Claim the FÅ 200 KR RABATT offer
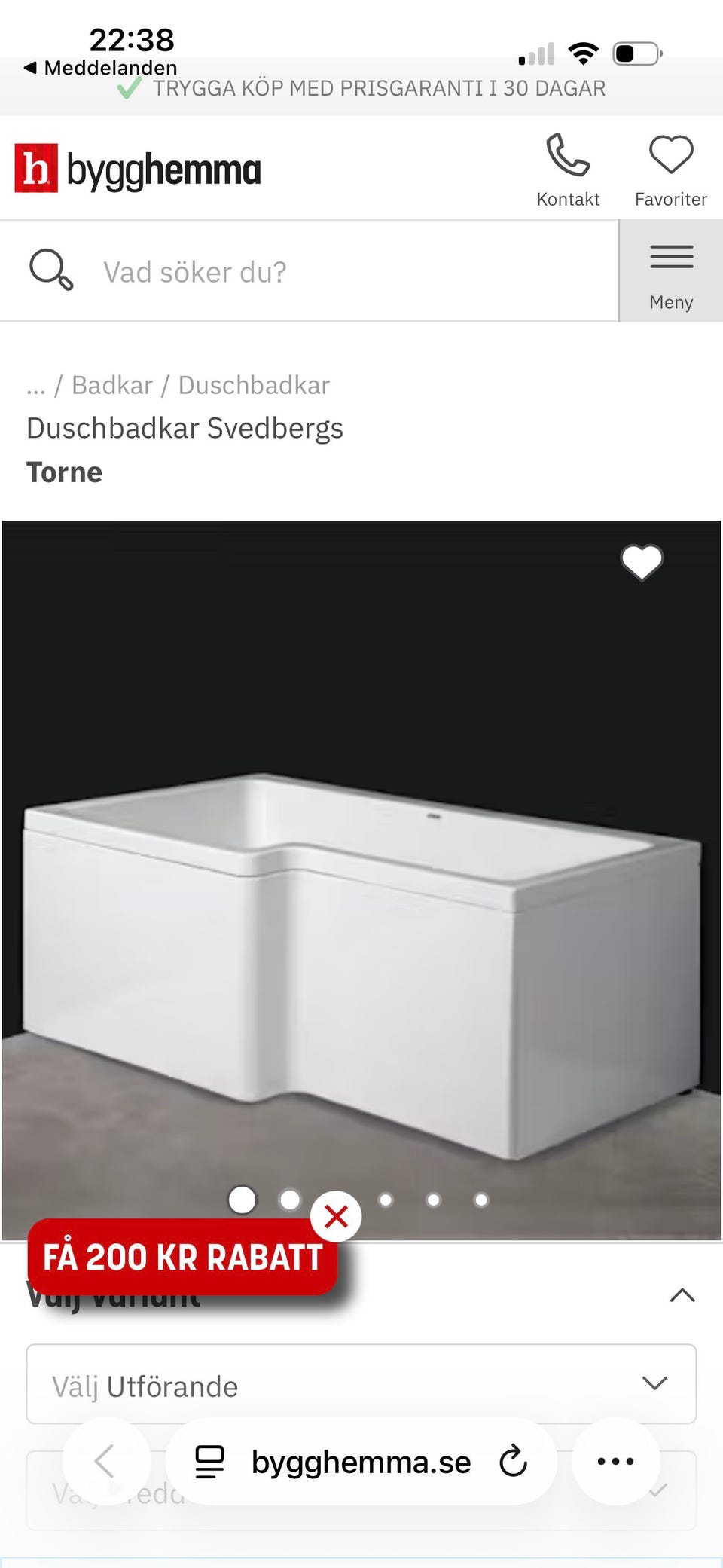 [x=184, y=1255]
